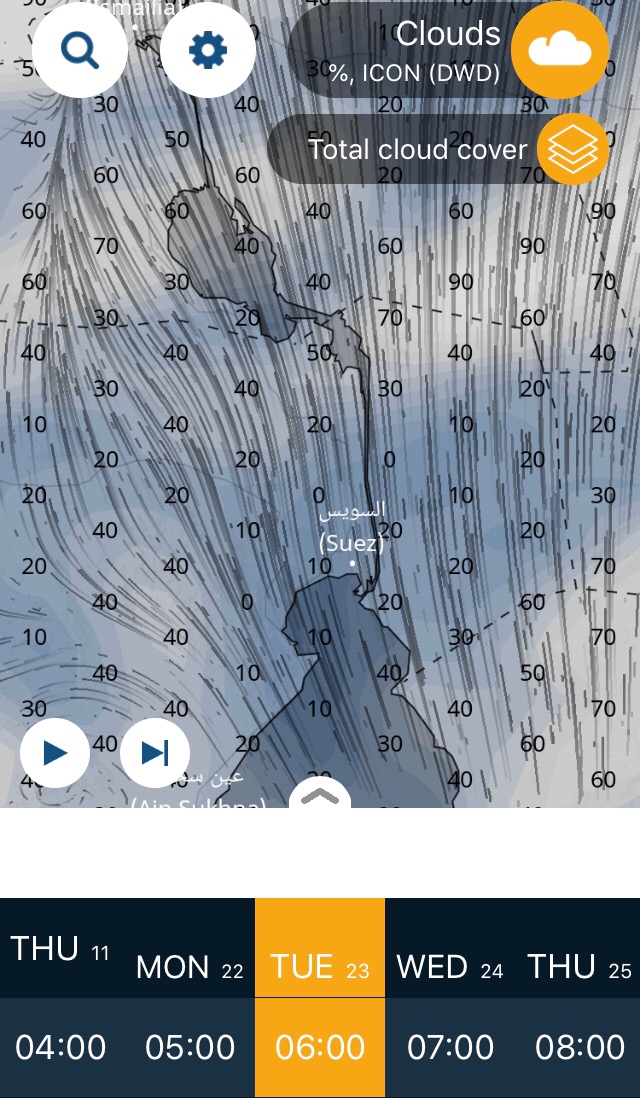
Task: Choose the 07:00 forecast hour
Action: (450, 1048)
